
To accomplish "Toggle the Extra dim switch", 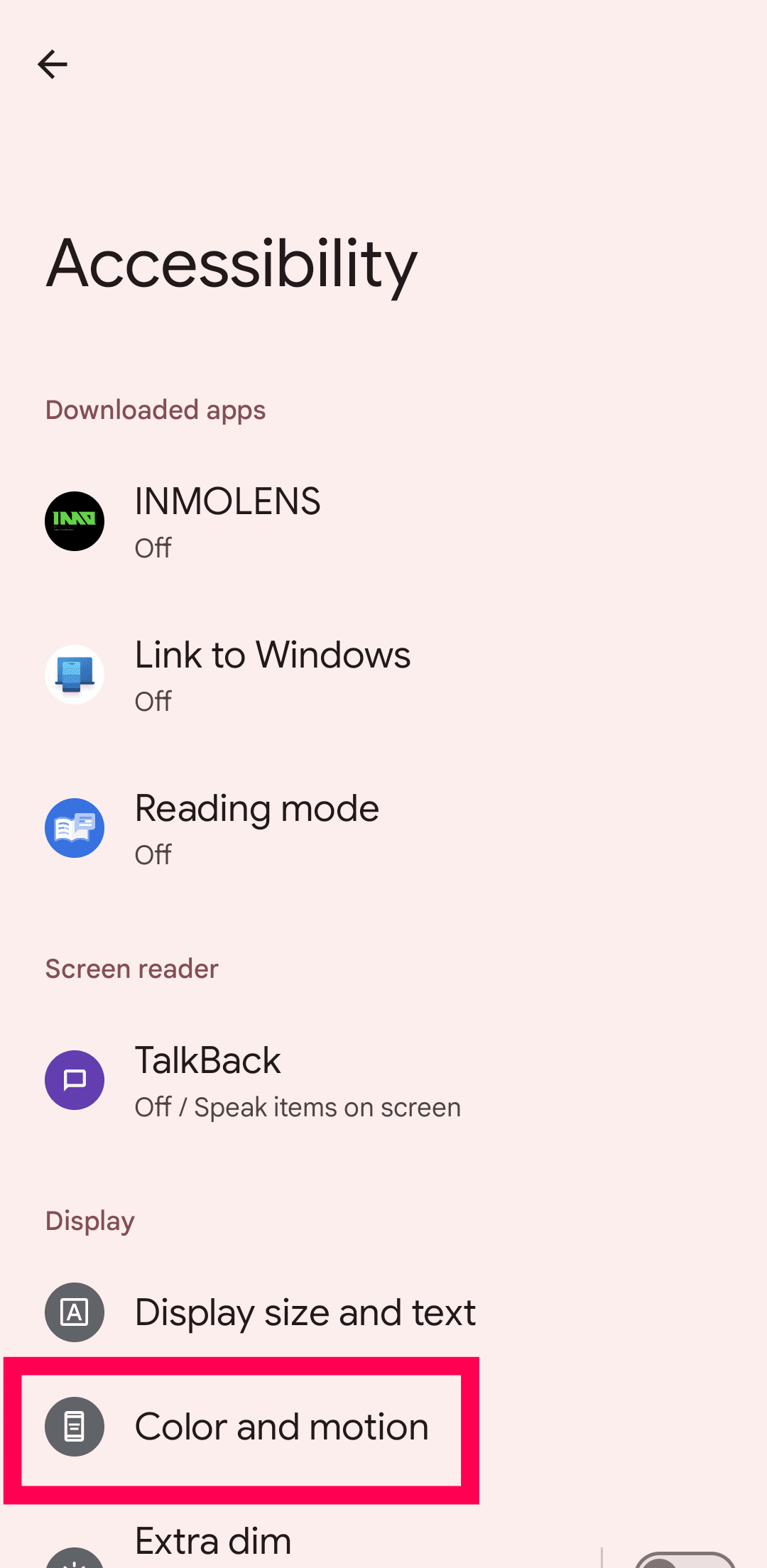I will point(684,1560).
